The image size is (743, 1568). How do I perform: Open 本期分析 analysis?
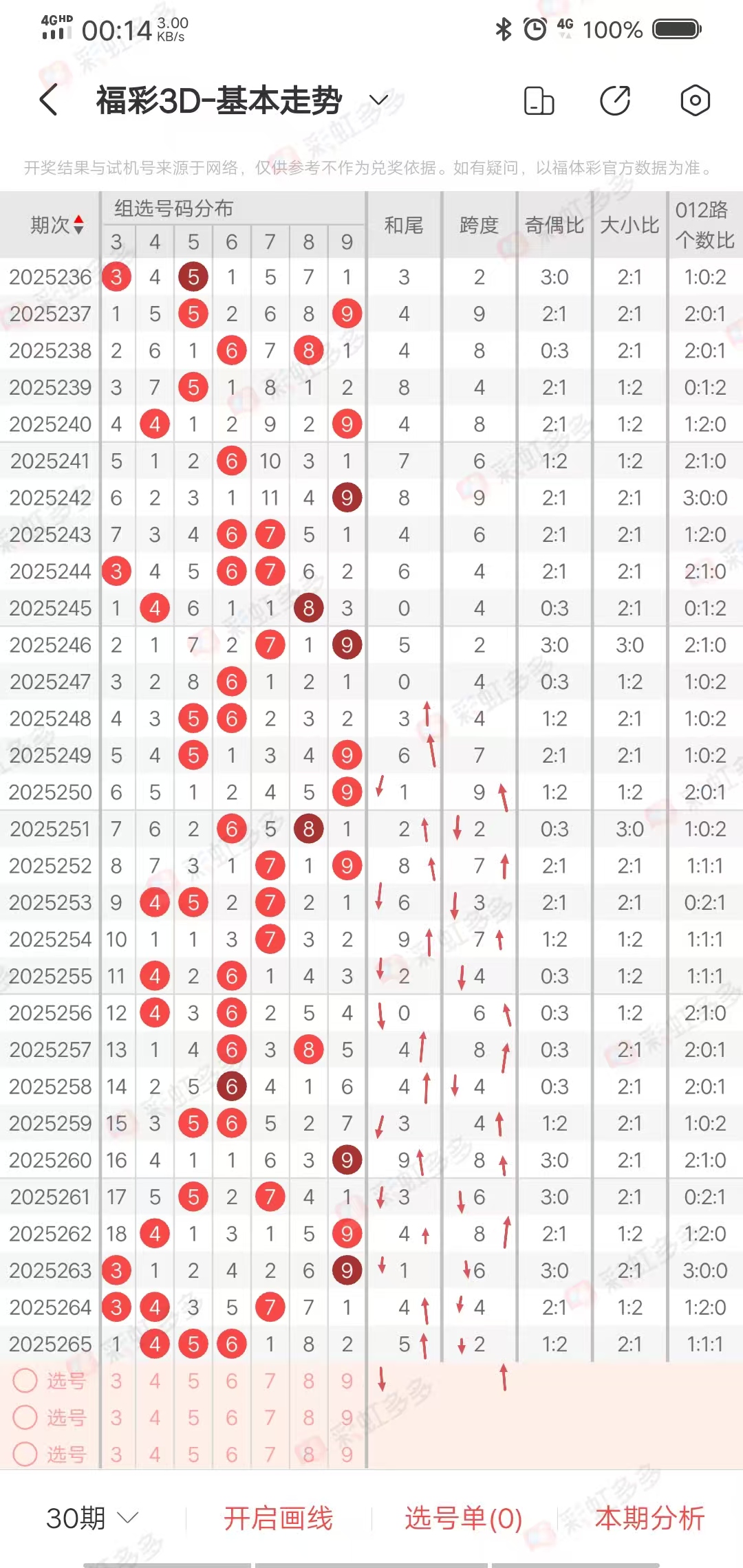click(650, 1518)
